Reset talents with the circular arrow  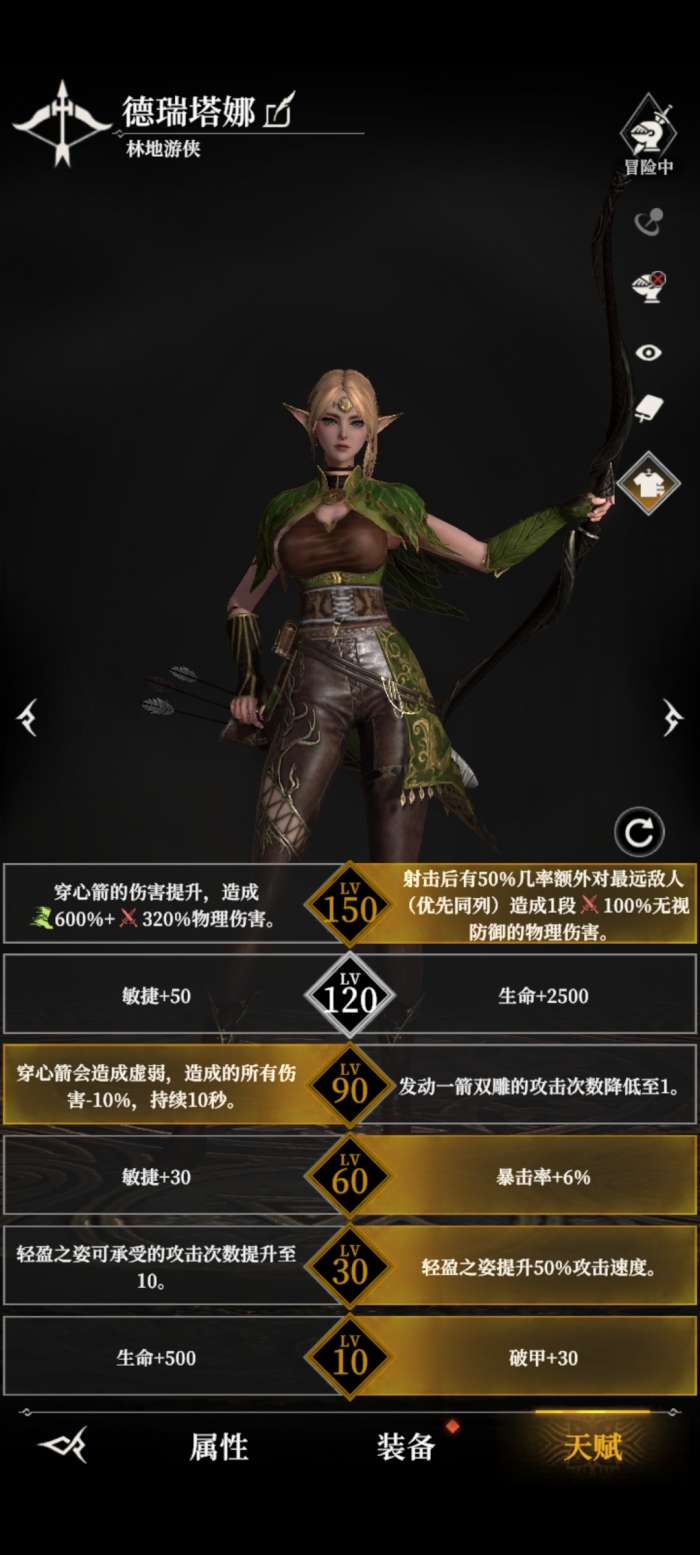[x=639, y=831]
